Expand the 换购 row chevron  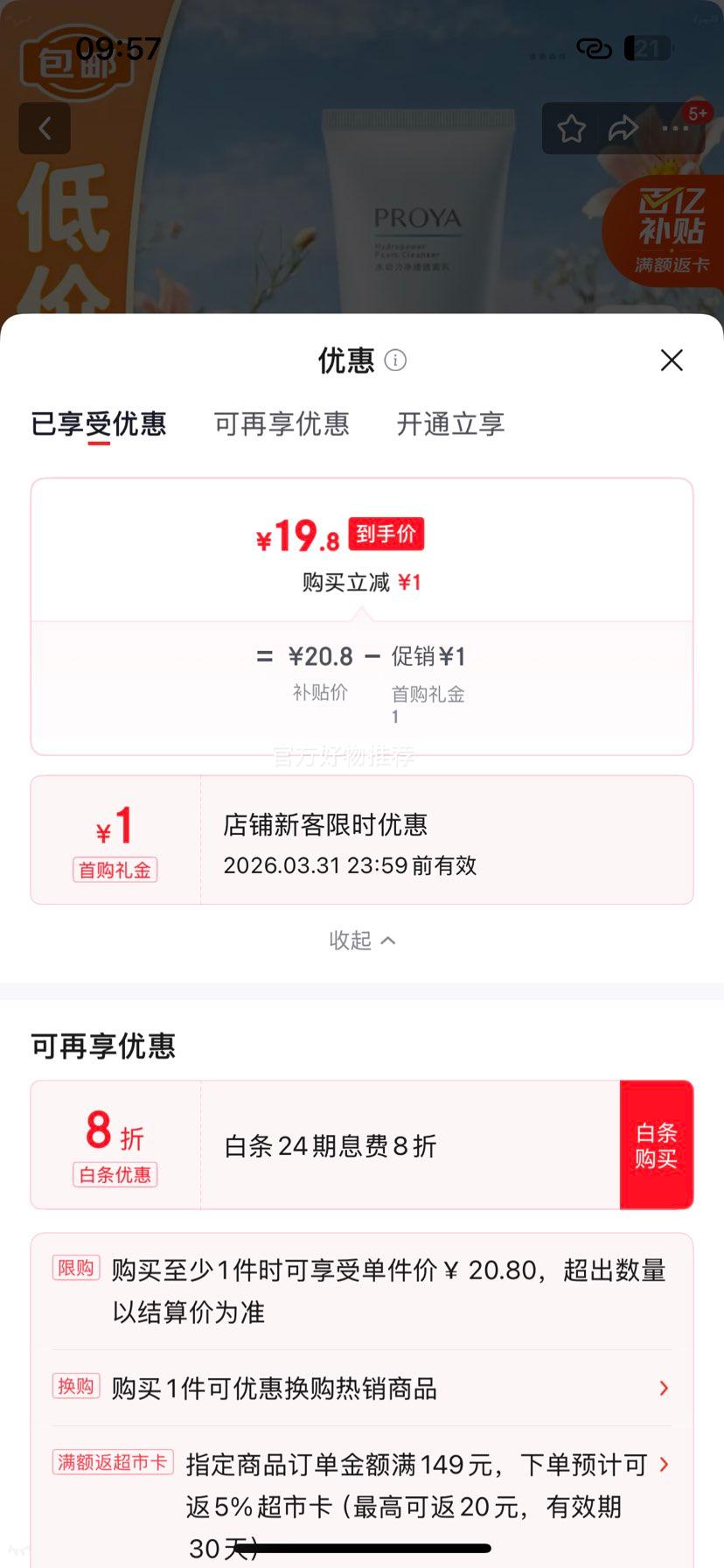(x=665, y=1388)
